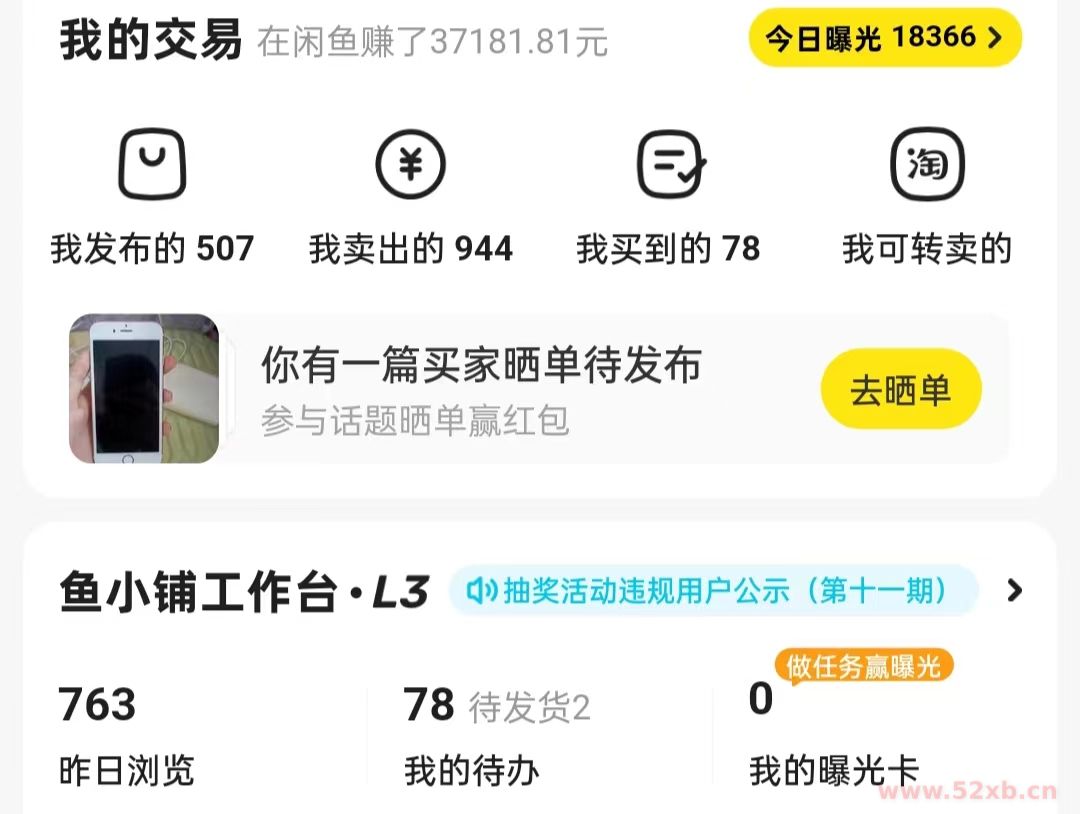
Task: Open 我买到的 78 purchases
Action: (668, 200)
